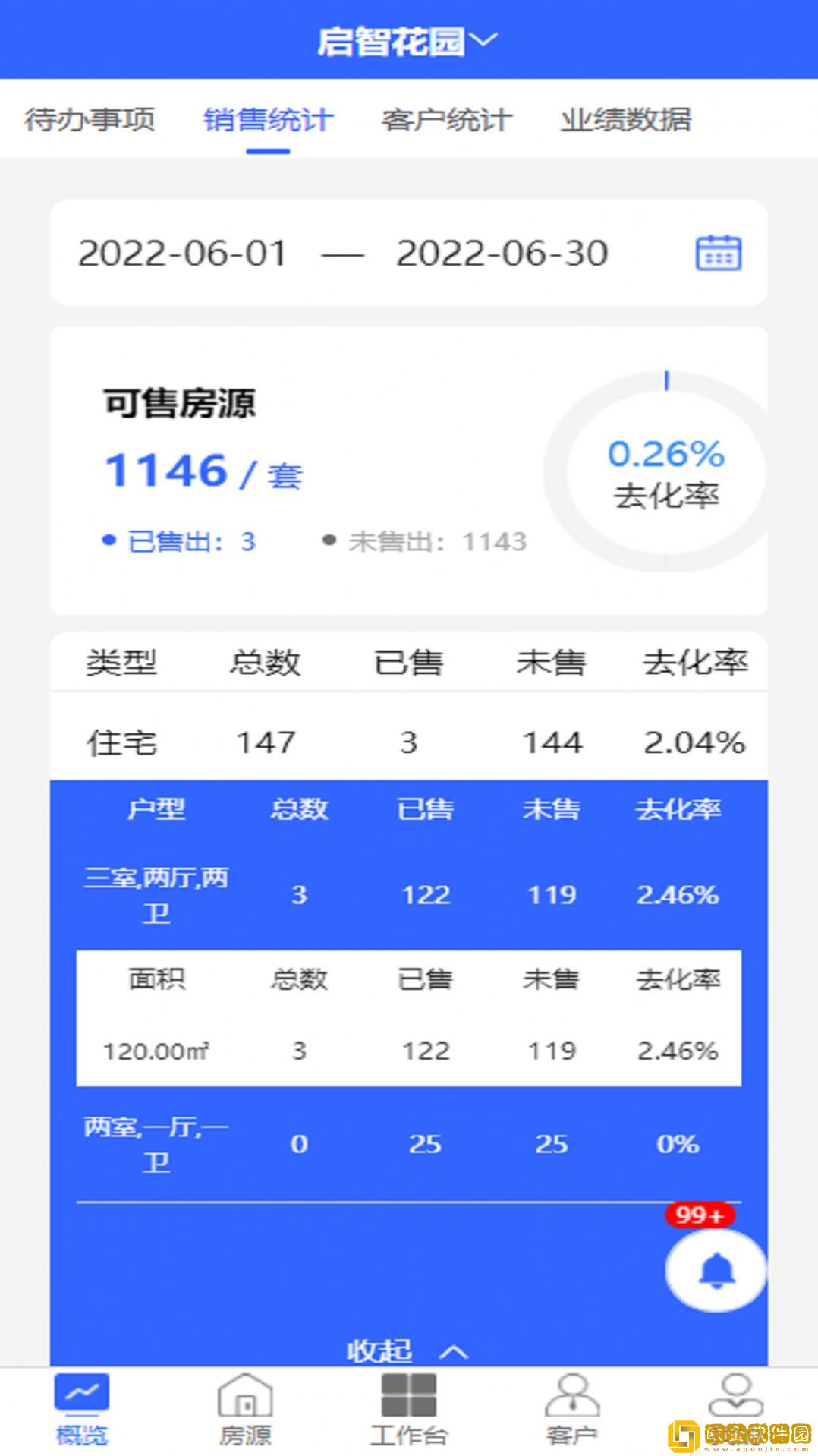Viewport: 818px width, 1456px height.
Task: Select the 住宅 row in the table
Action: click(x=410, y=742)
